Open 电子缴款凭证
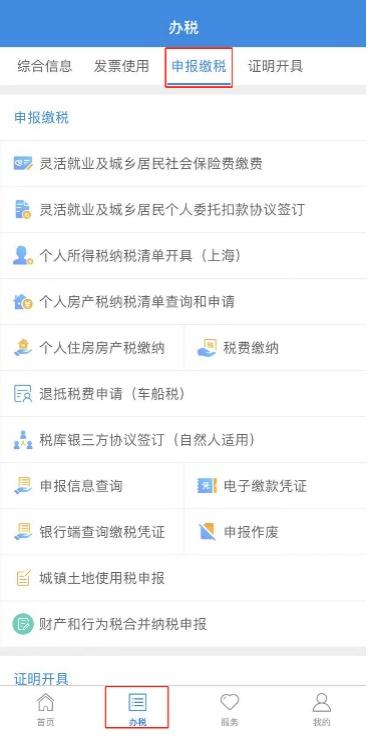 coord(276,486)
